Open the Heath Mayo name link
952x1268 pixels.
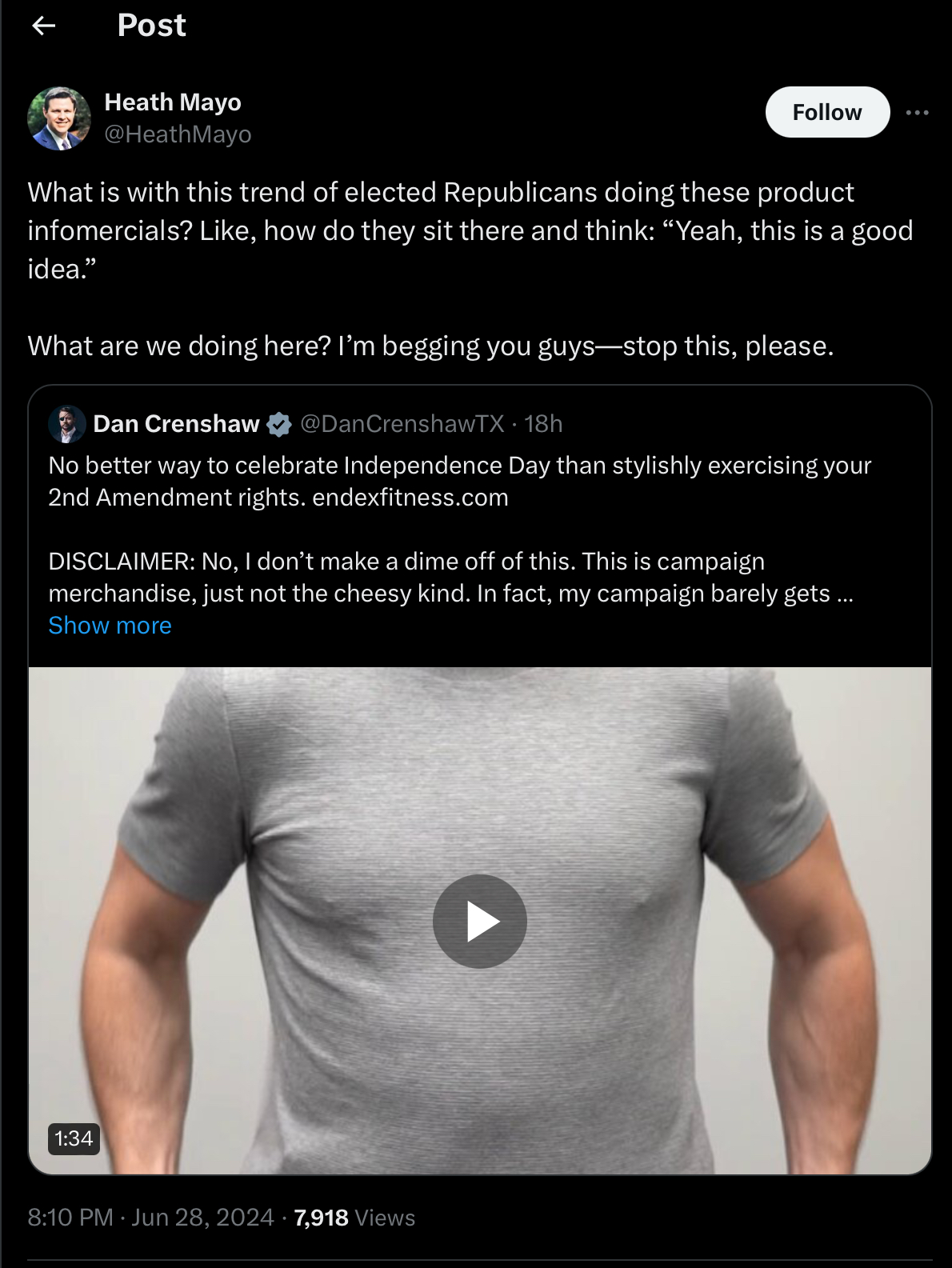173,102
